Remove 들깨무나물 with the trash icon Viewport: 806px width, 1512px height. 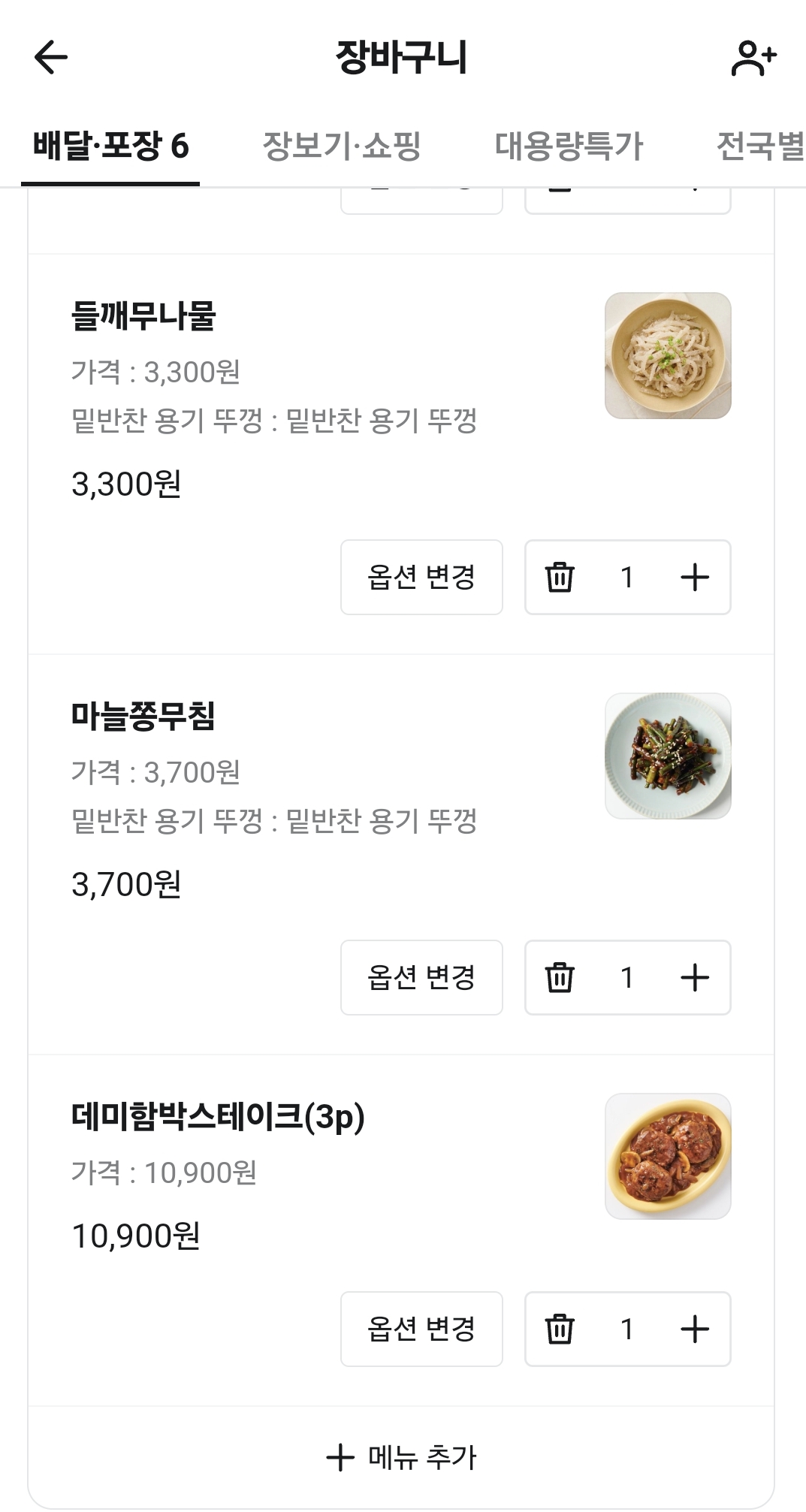pyautogui.click(x=560, y=578)
